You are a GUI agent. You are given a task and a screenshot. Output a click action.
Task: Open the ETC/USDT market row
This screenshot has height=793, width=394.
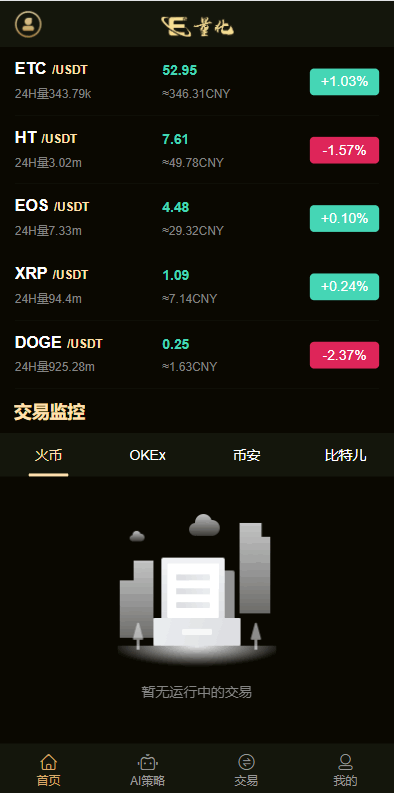(197, 81)
